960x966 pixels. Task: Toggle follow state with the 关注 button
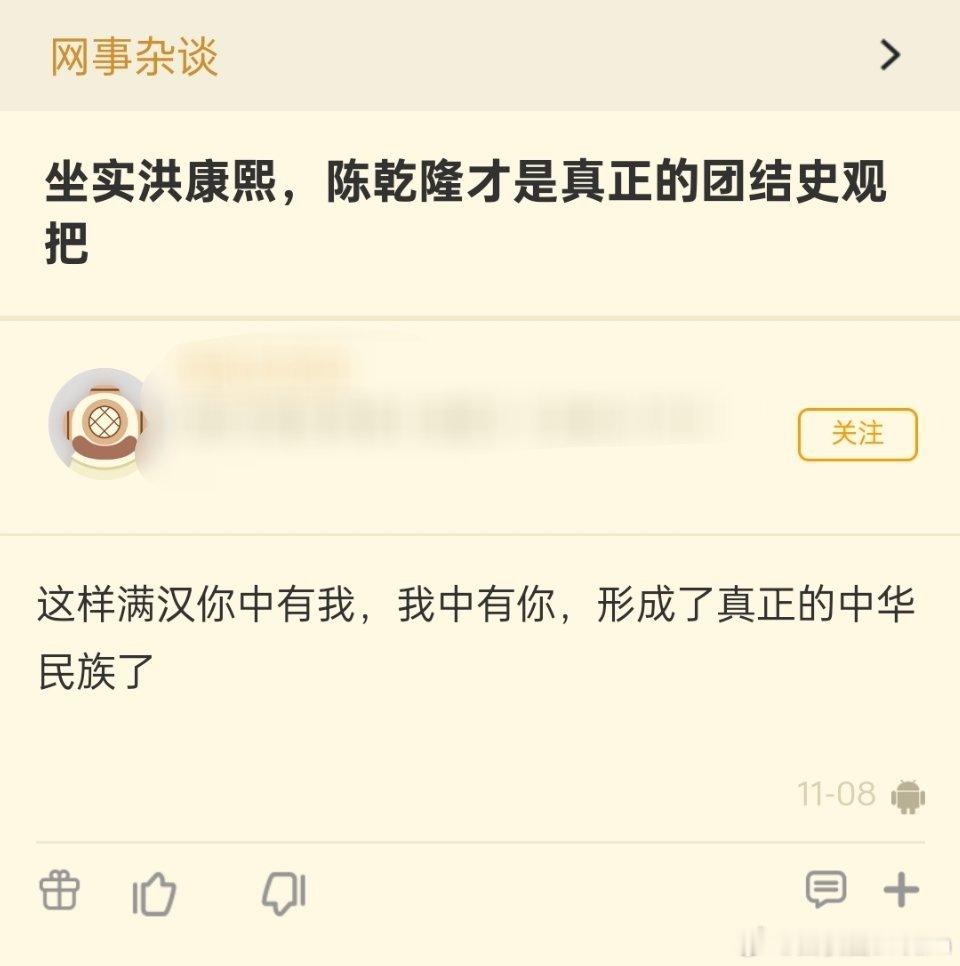click(x=858, y=433)
